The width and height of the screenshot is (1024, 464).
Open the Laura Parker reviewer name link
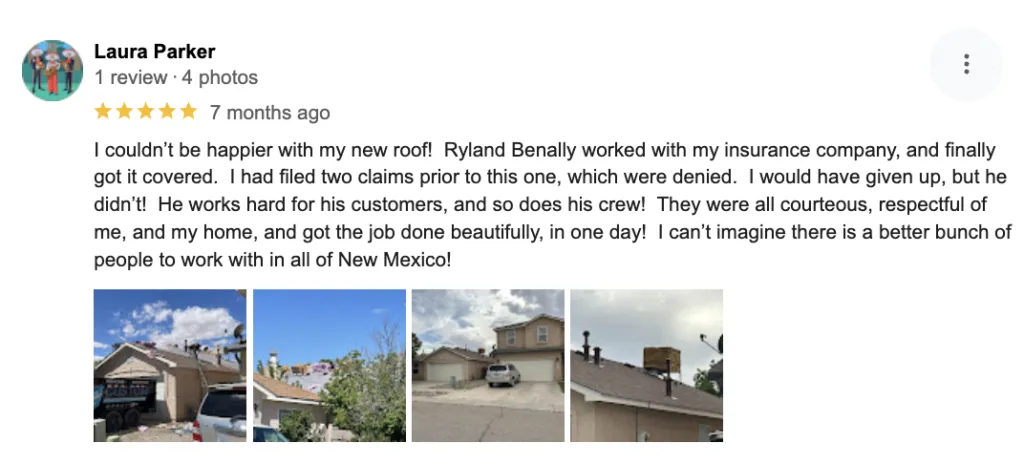pyautogui.click(x=154, y=51)
